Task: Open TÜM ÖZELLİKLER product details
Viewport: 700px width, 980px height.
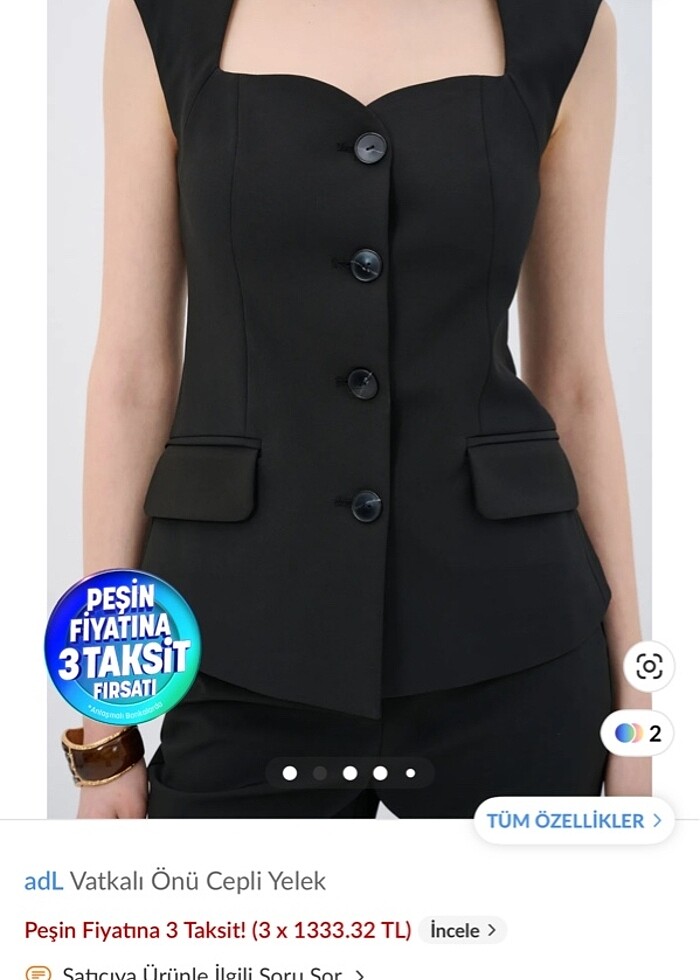Action: [574, 821]
